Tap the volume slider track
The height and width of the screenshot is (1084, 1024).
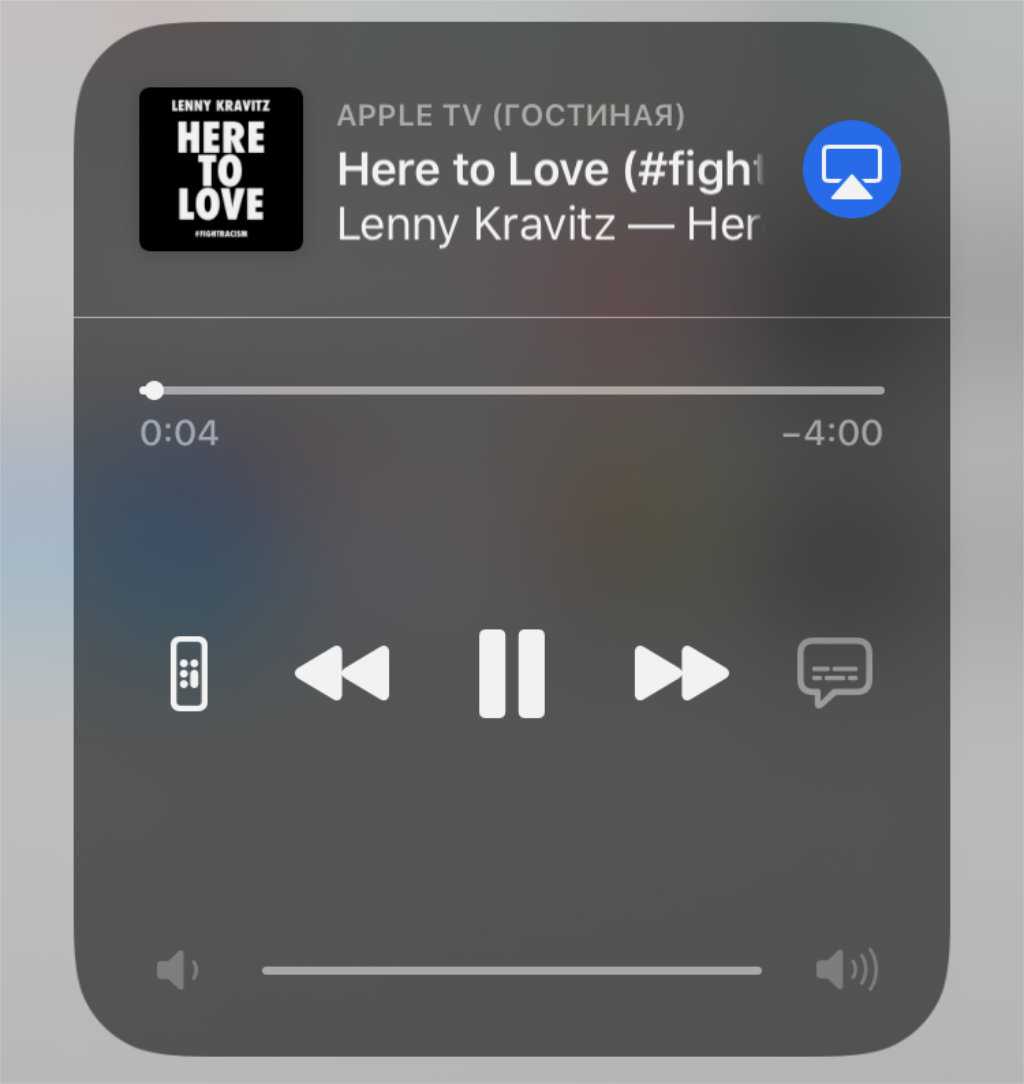512,970
